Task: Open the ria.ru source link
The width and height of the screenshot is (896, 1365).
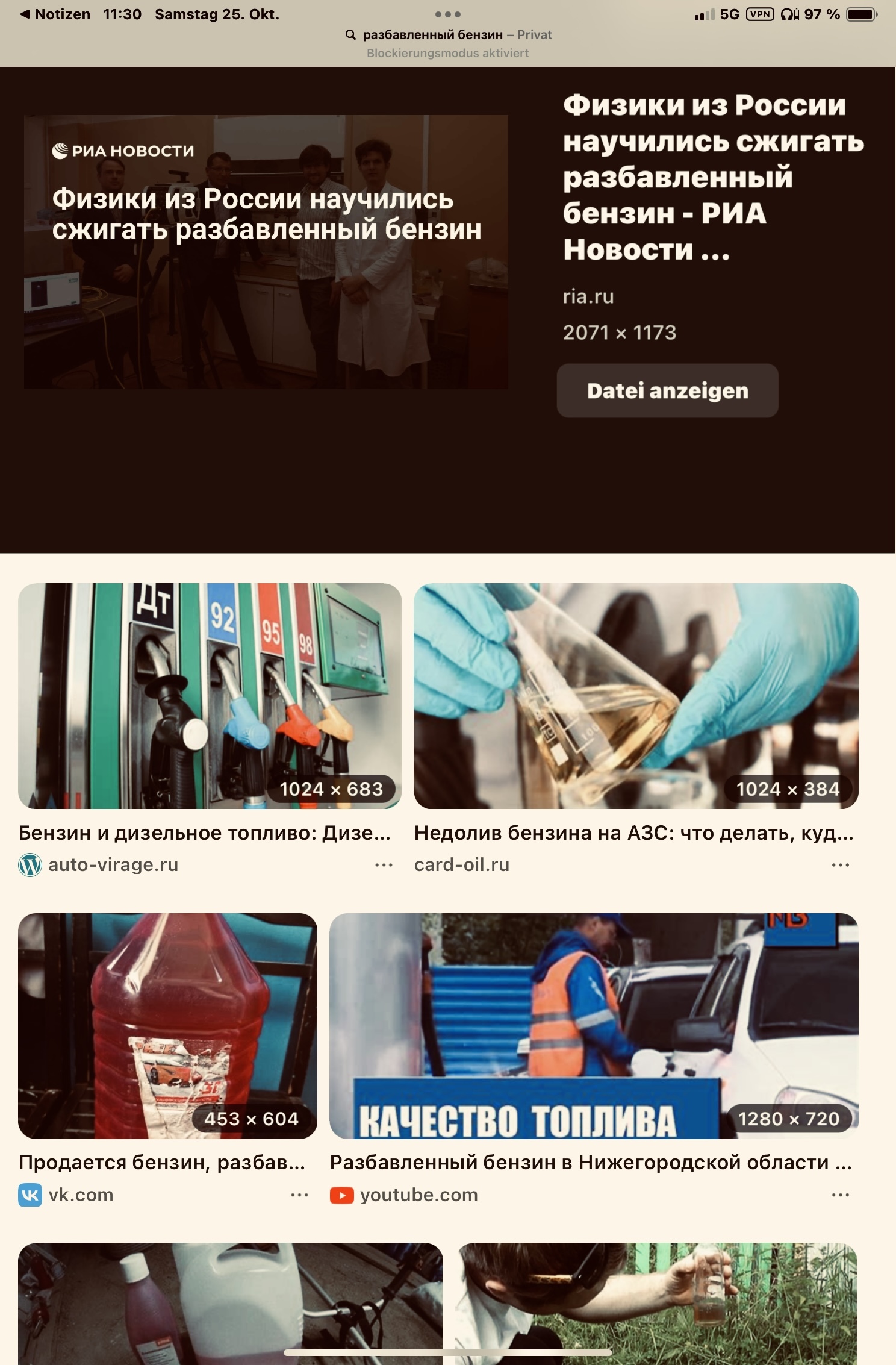Action: (588, 296)
